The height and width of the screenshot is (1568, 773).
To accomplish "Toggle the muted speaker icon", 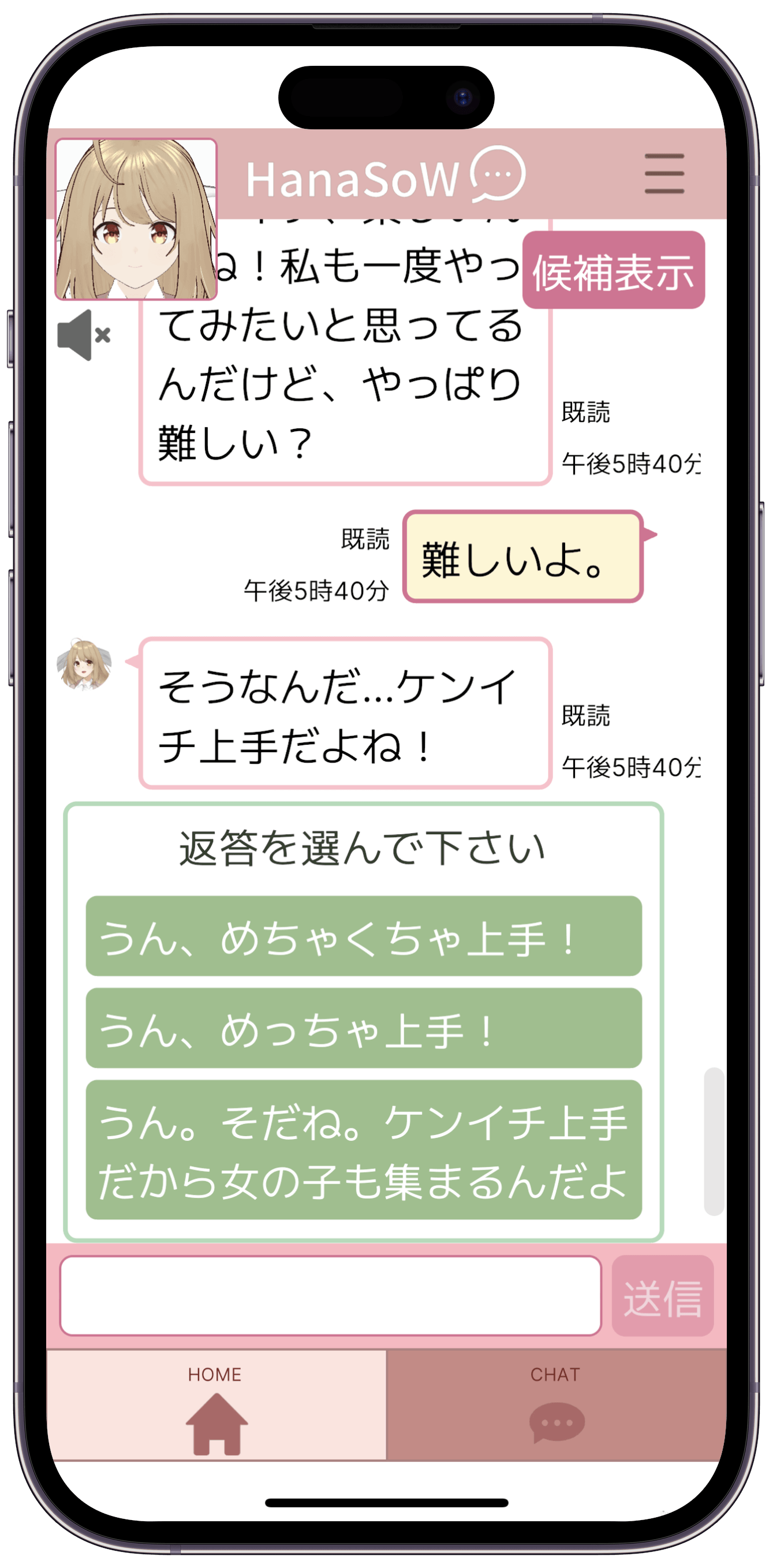I will tap(84, 335).
